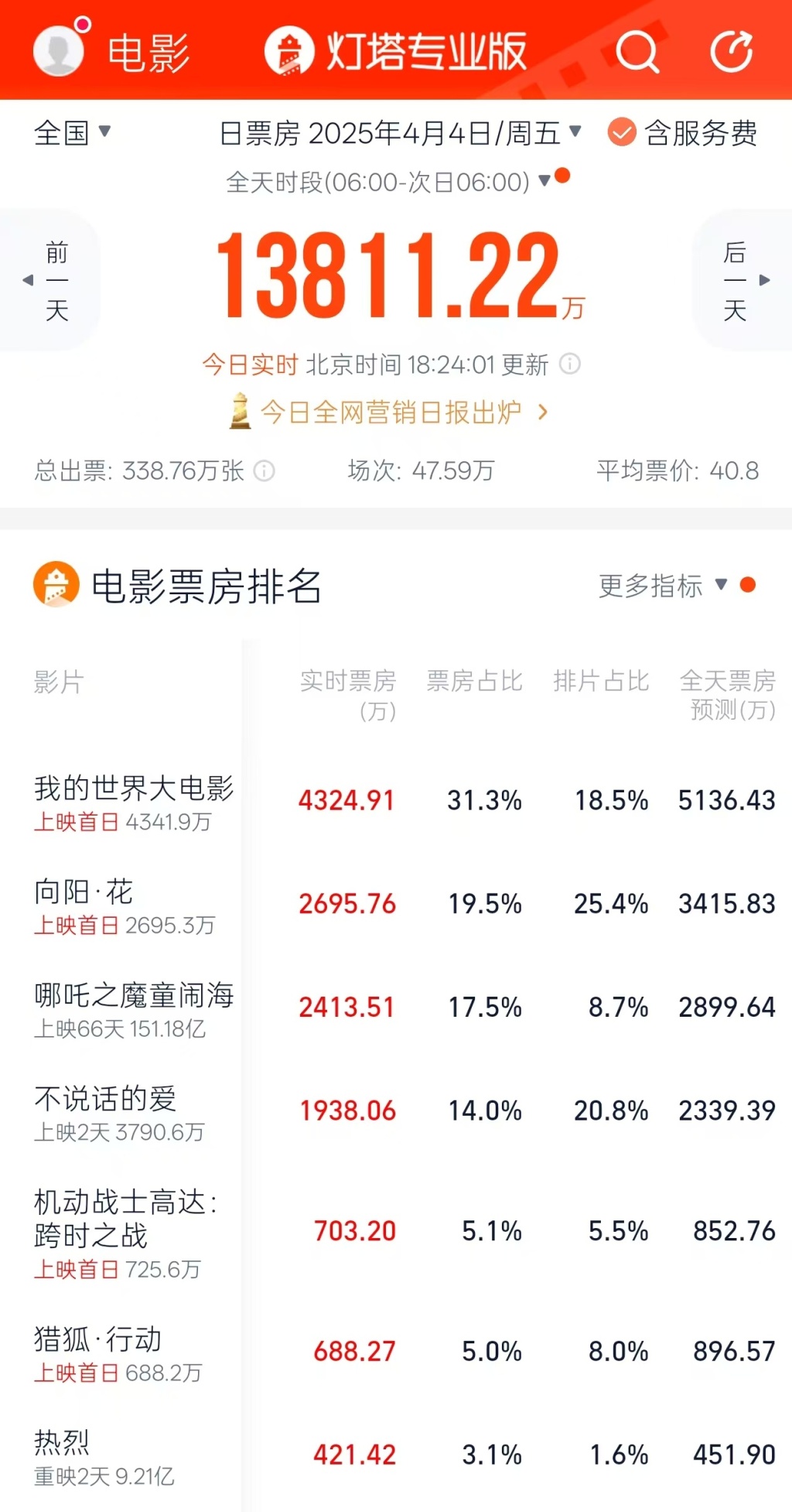Tap info icon beside update time
Screen dimensions: 792x1512
tap(570, 364)
